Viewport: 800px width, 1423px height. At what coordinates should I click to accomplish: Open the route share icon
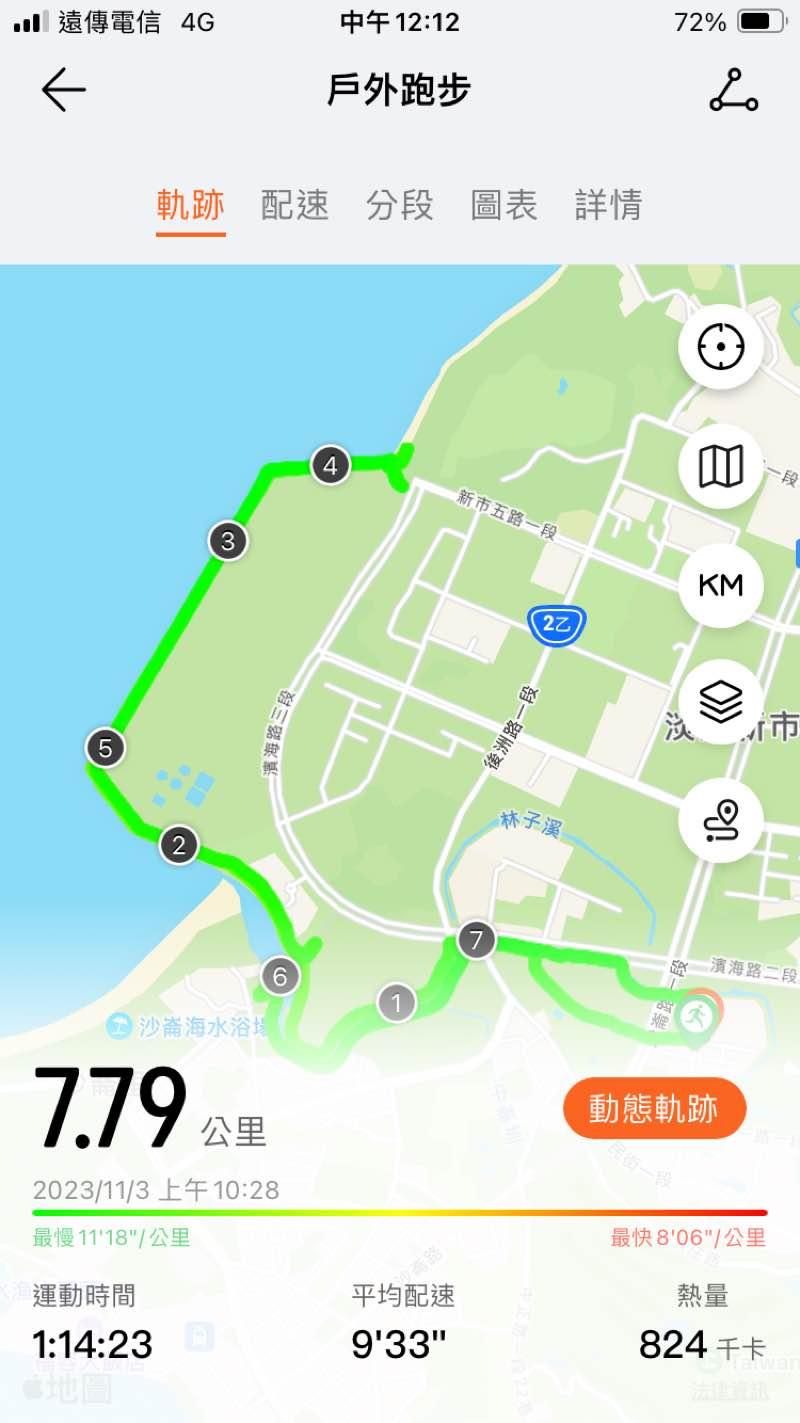click(734, 91)
